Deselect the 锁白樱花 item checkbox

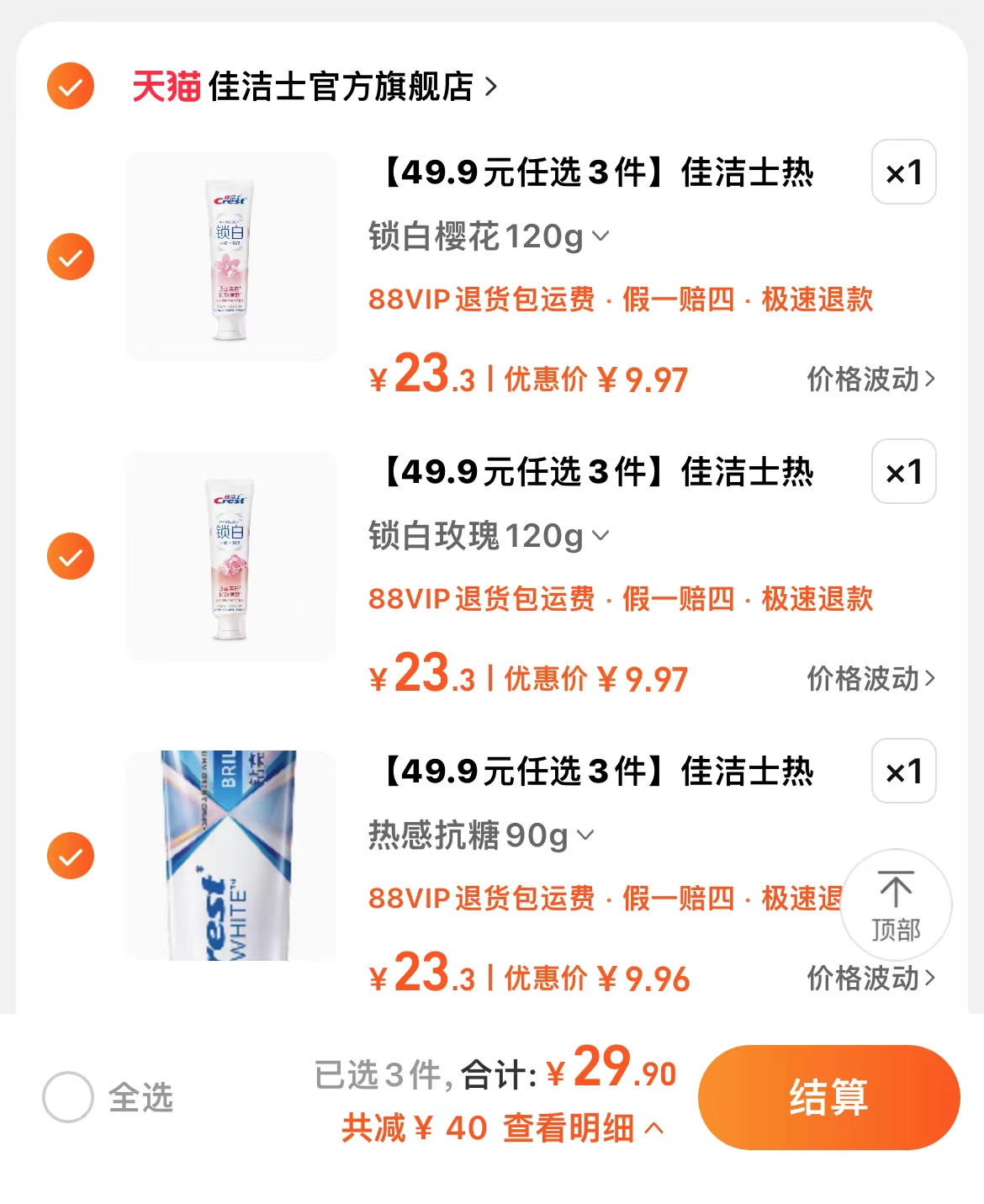point(71,257)
